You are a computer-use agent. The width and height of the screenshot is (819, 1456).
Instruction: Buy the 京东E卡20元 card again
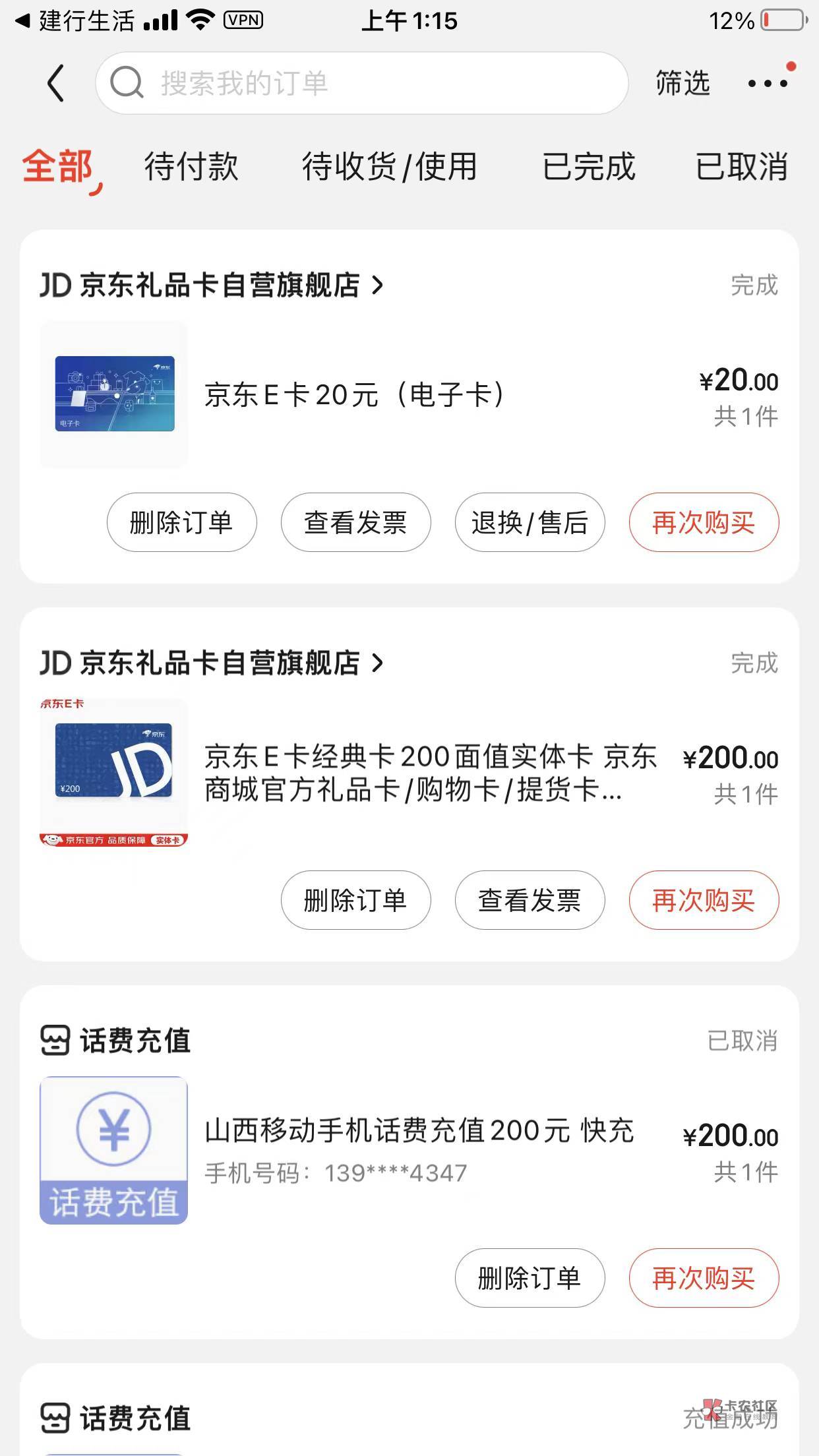click(x=704, y=522)
